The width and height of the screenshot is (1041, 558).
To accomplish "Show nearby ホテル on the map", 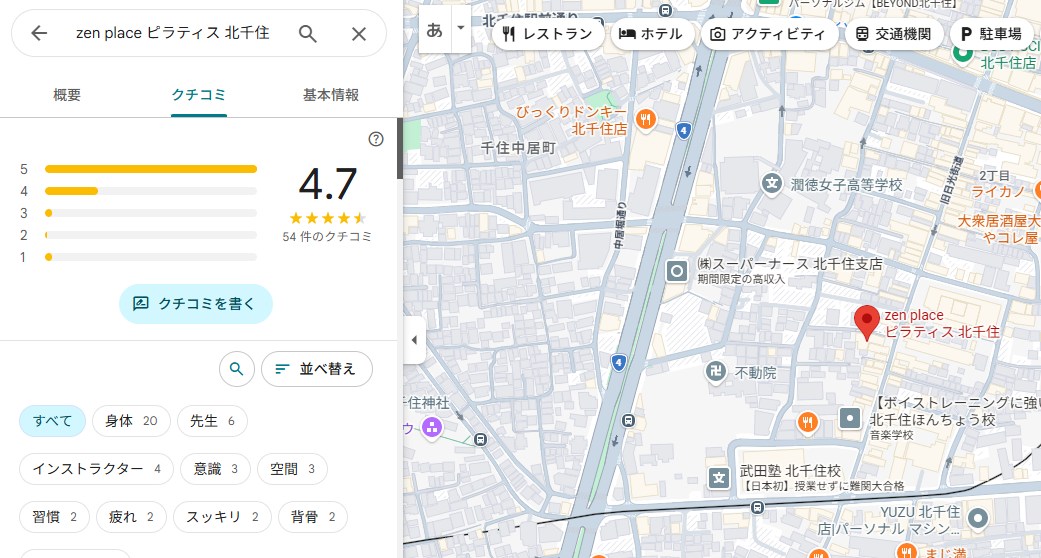I will coord(651,34).
